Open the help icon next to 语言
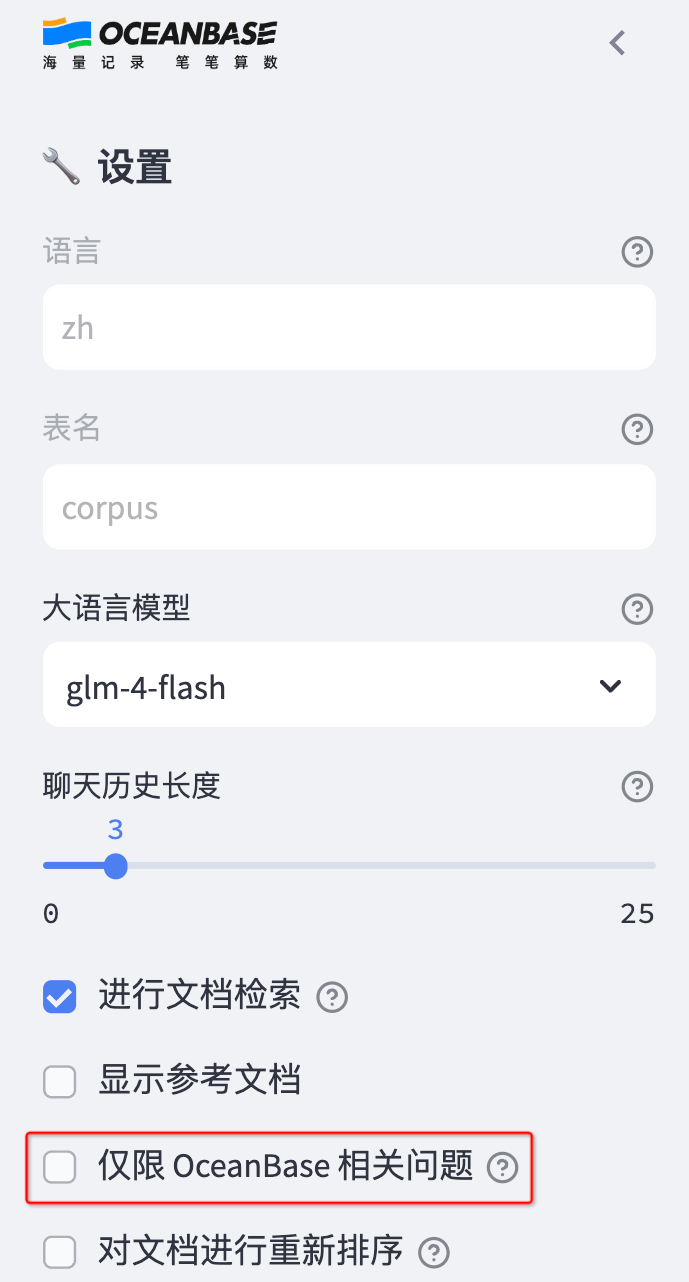The image size is (689, 1282). [x=637, y=251]
